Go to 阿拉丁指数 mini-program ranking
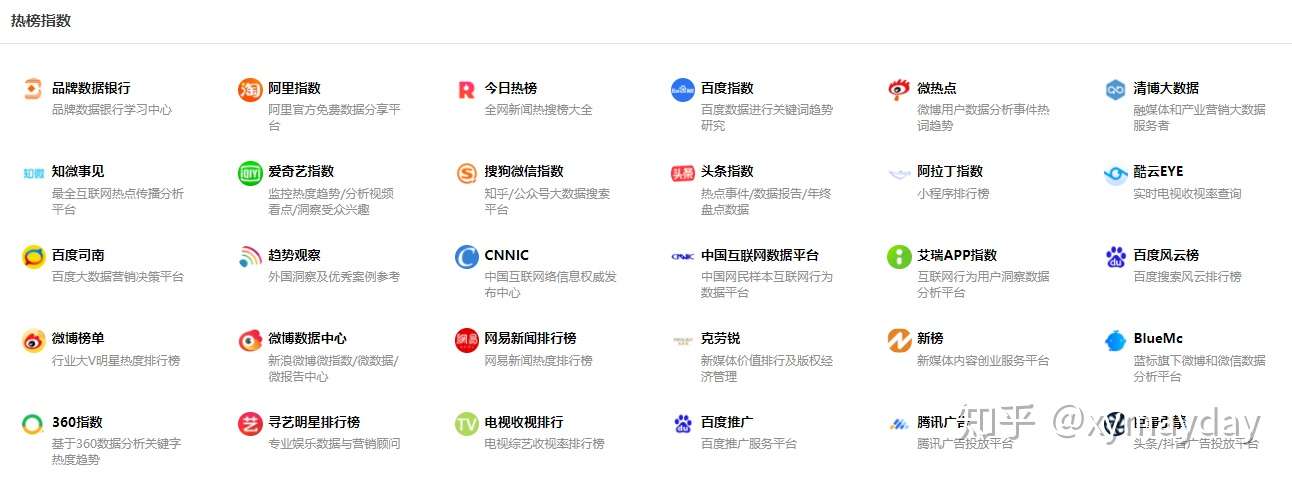Viewport: 1292px width, 479px height. point(949,171)
